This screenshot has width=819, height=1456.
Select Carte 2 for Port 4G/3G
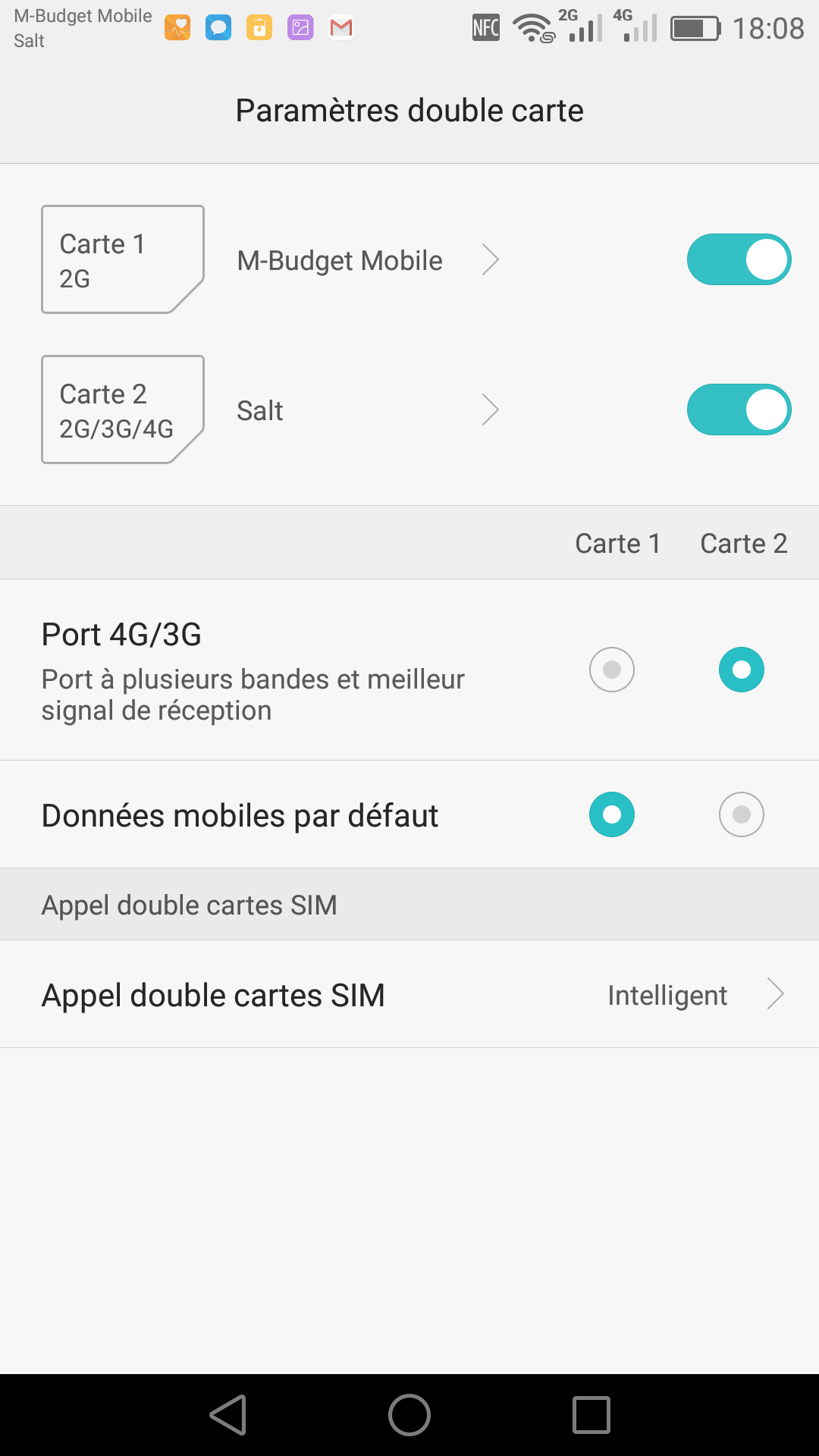pos(742,670)
